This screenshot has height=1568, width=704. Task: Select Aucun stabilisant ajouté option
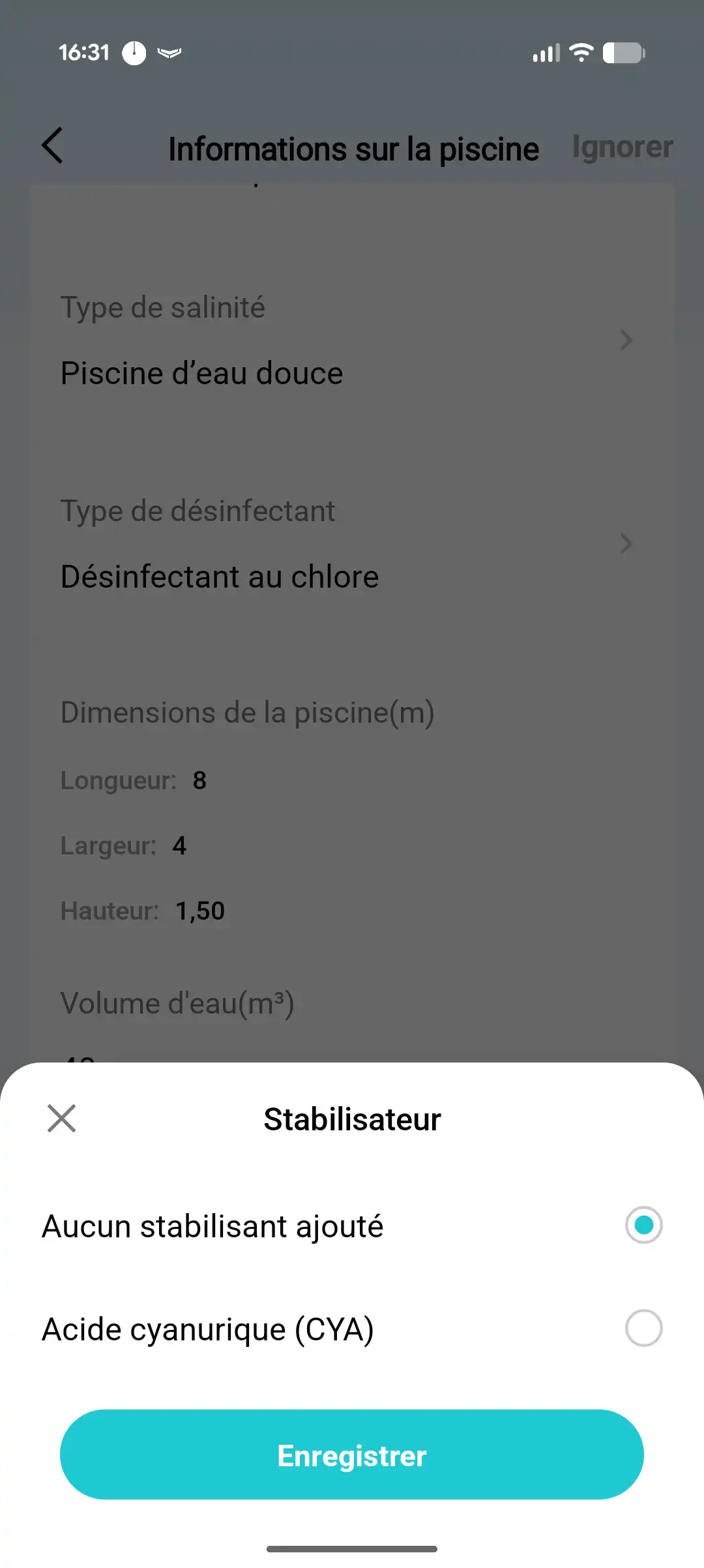643,1226
